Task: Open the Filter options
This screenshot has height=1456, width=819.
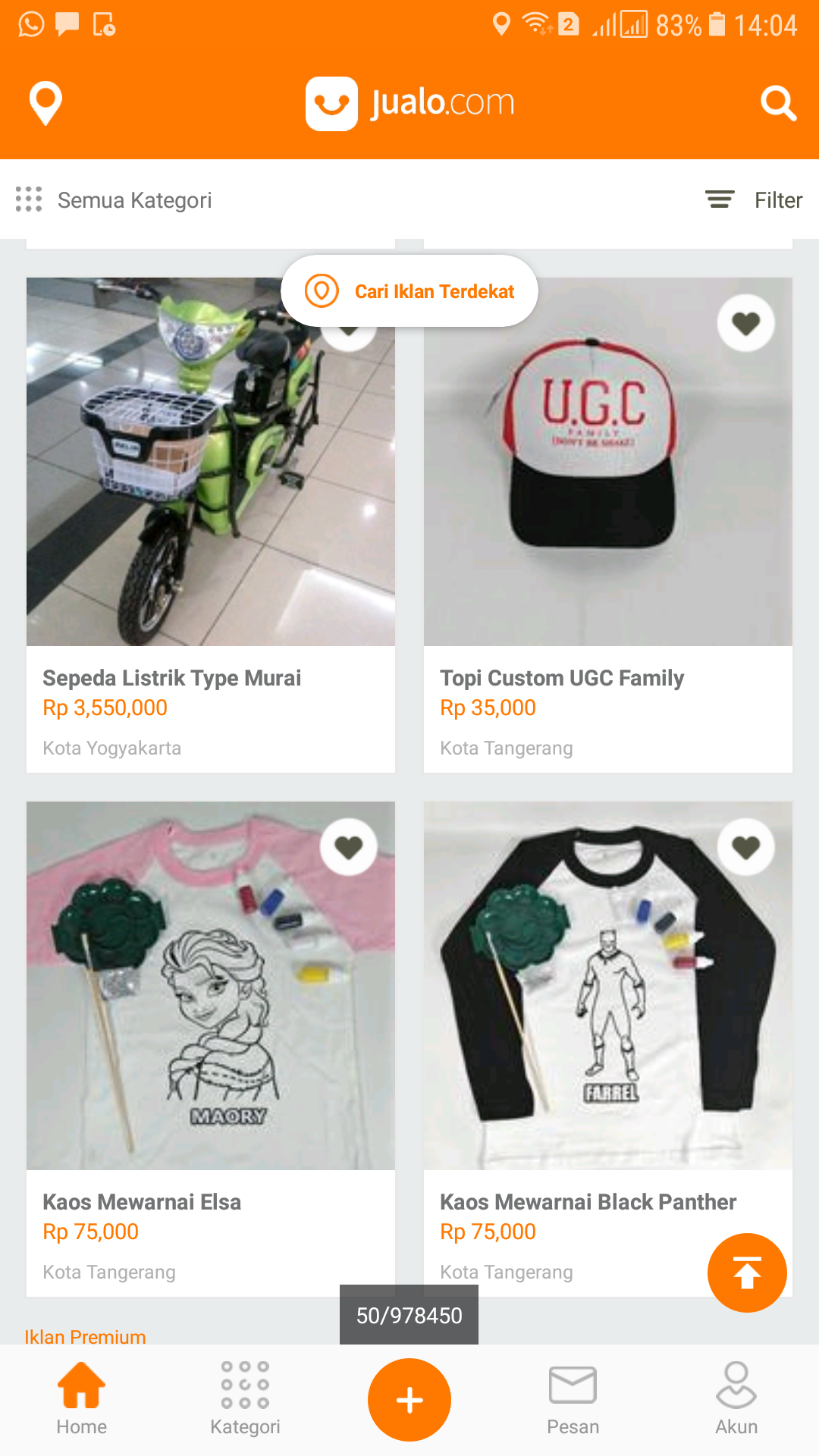Action: (754, 200)
